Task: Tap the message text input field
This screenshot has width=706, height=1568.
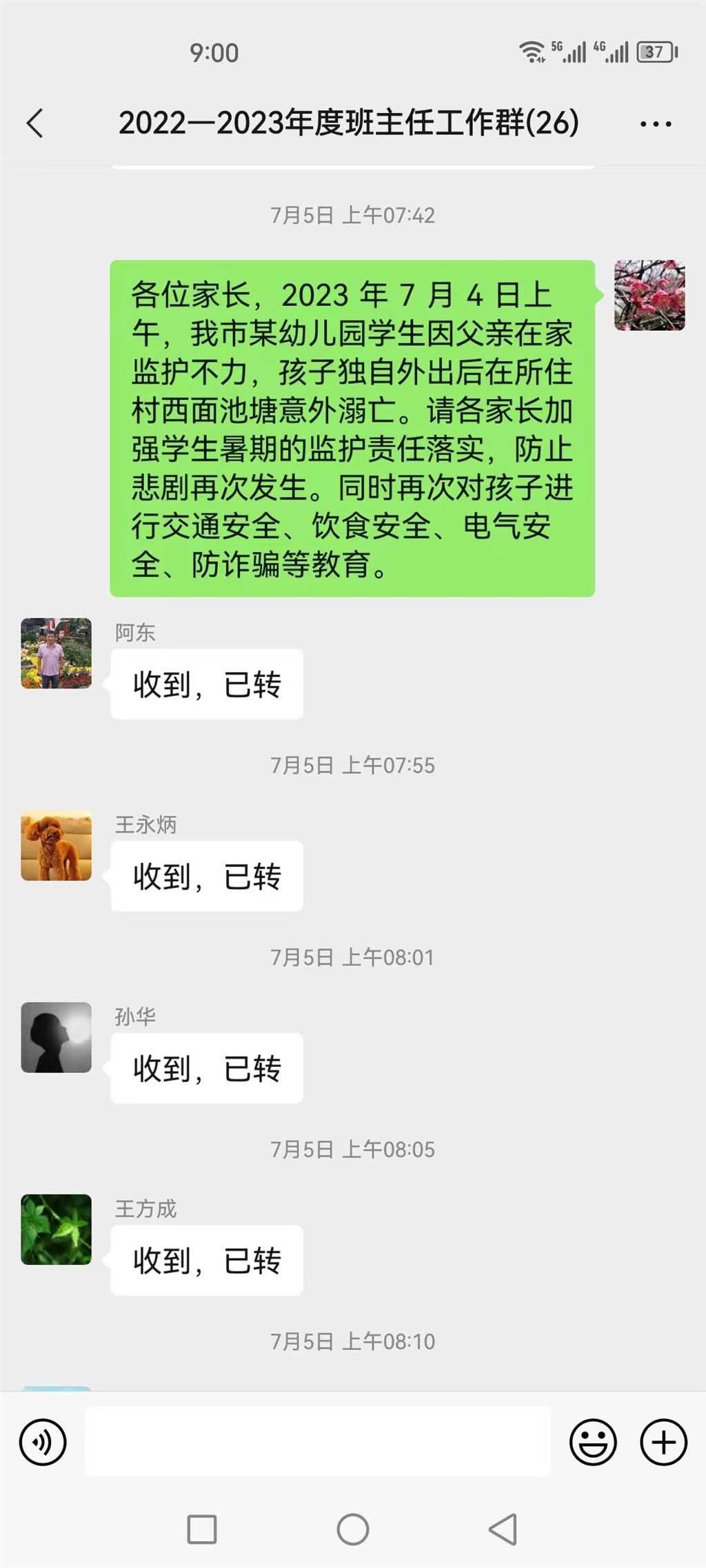Action: pyautogui.click(x=317, y=1442)
